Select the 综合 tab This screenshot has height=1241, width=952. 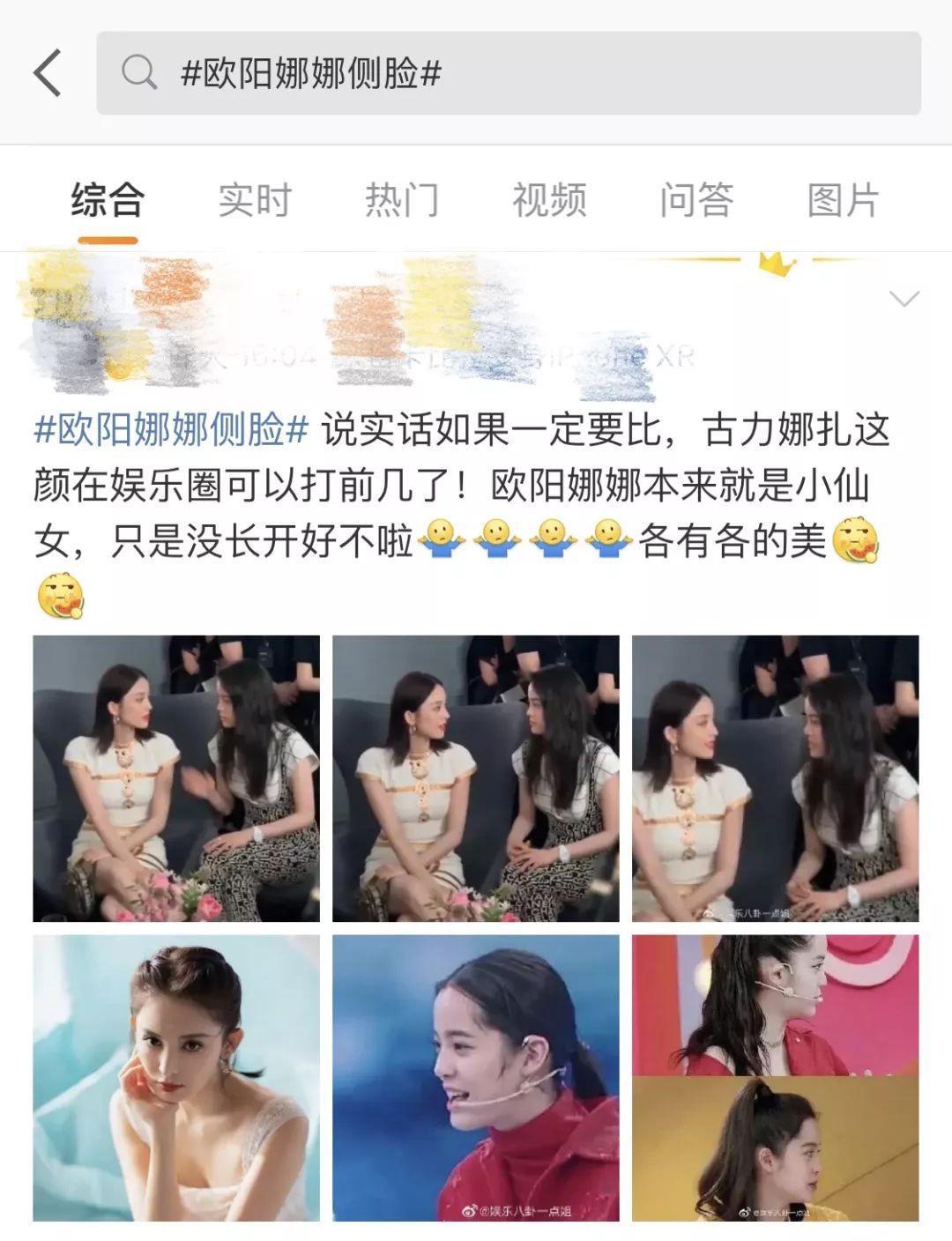click(x=108, y=200)
